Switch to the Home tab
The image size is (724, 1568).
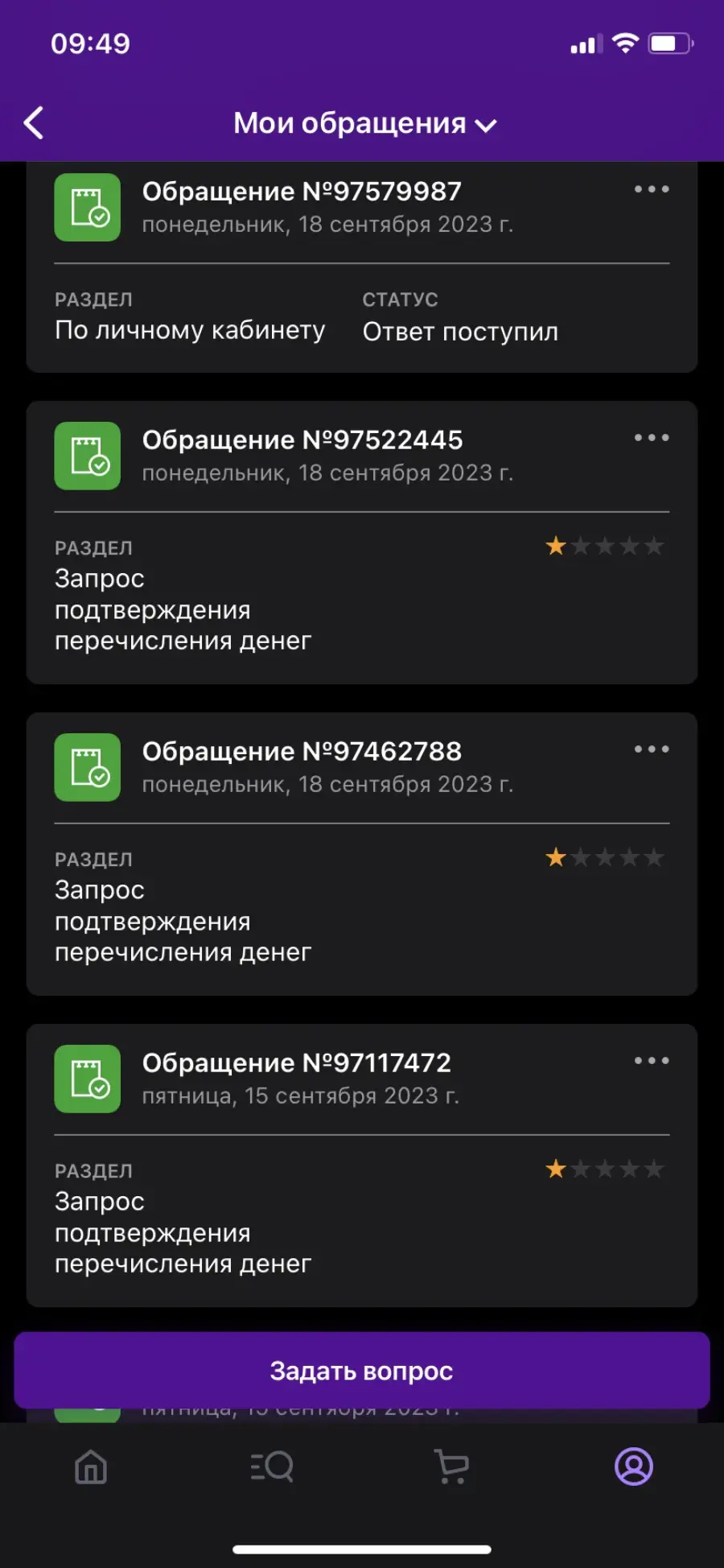[x=91, y=1467]
